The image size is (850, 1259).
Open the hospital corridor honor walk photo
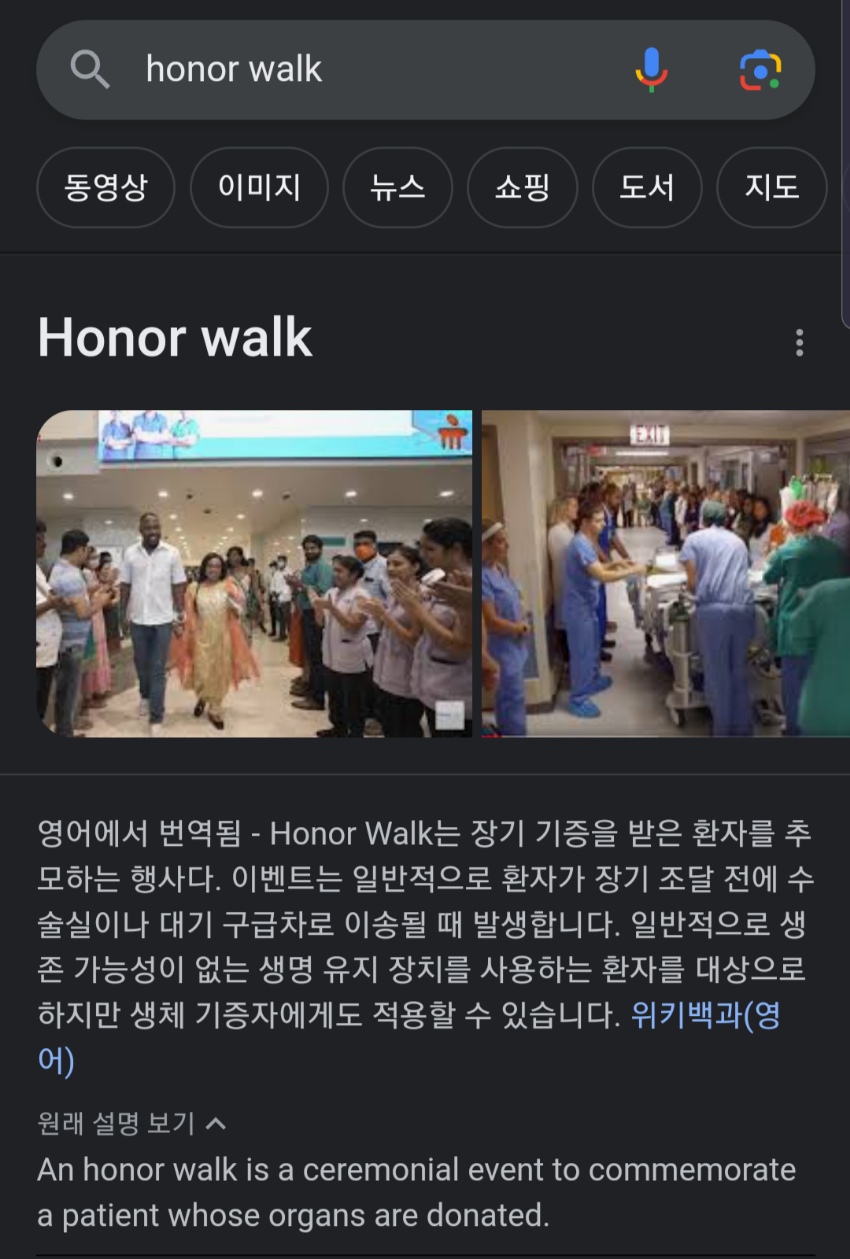point(665,573)
